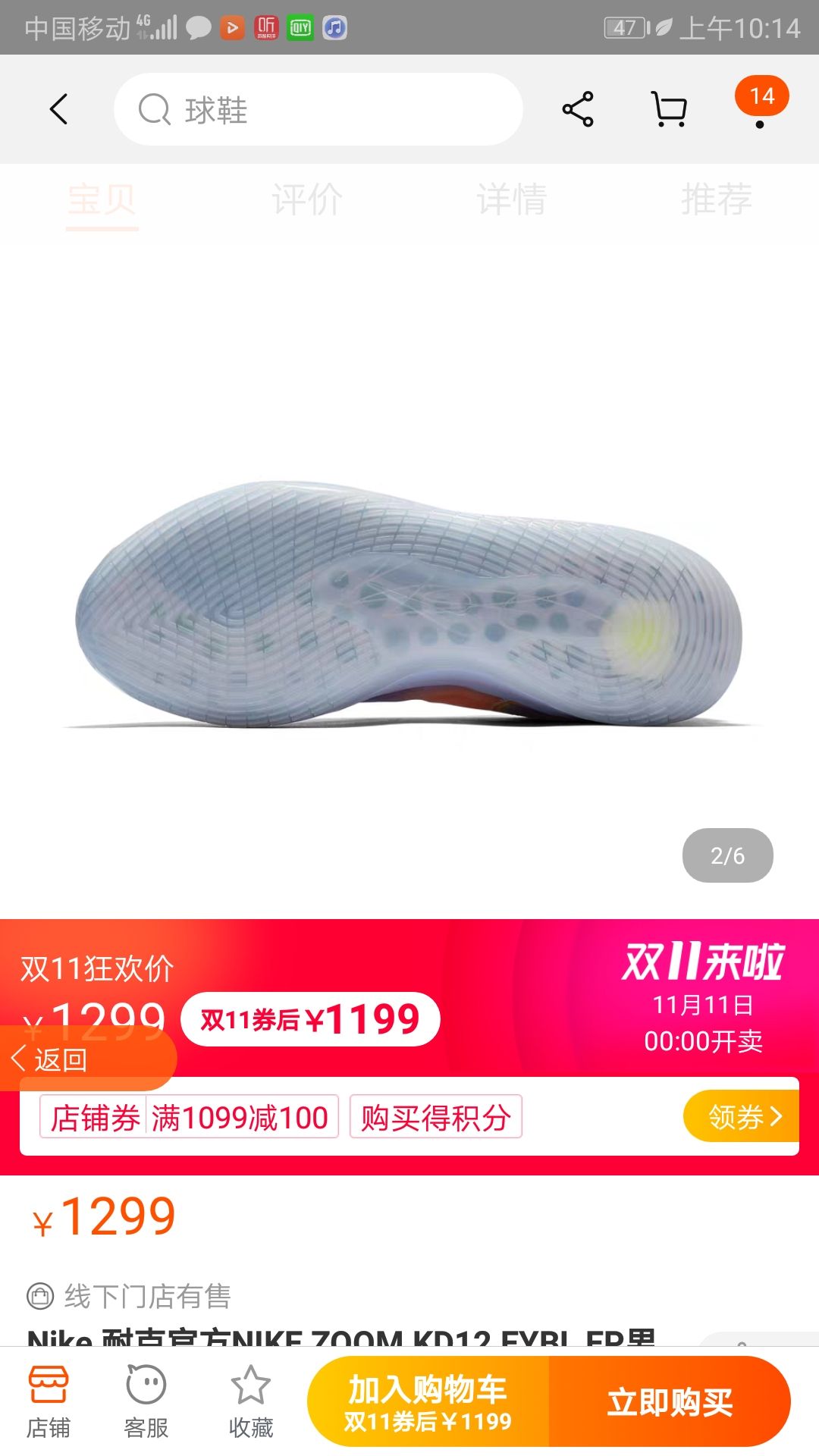Tap 立即购买 to buy now
The height and width of the screenshot is (1456, 819).
670,1402
